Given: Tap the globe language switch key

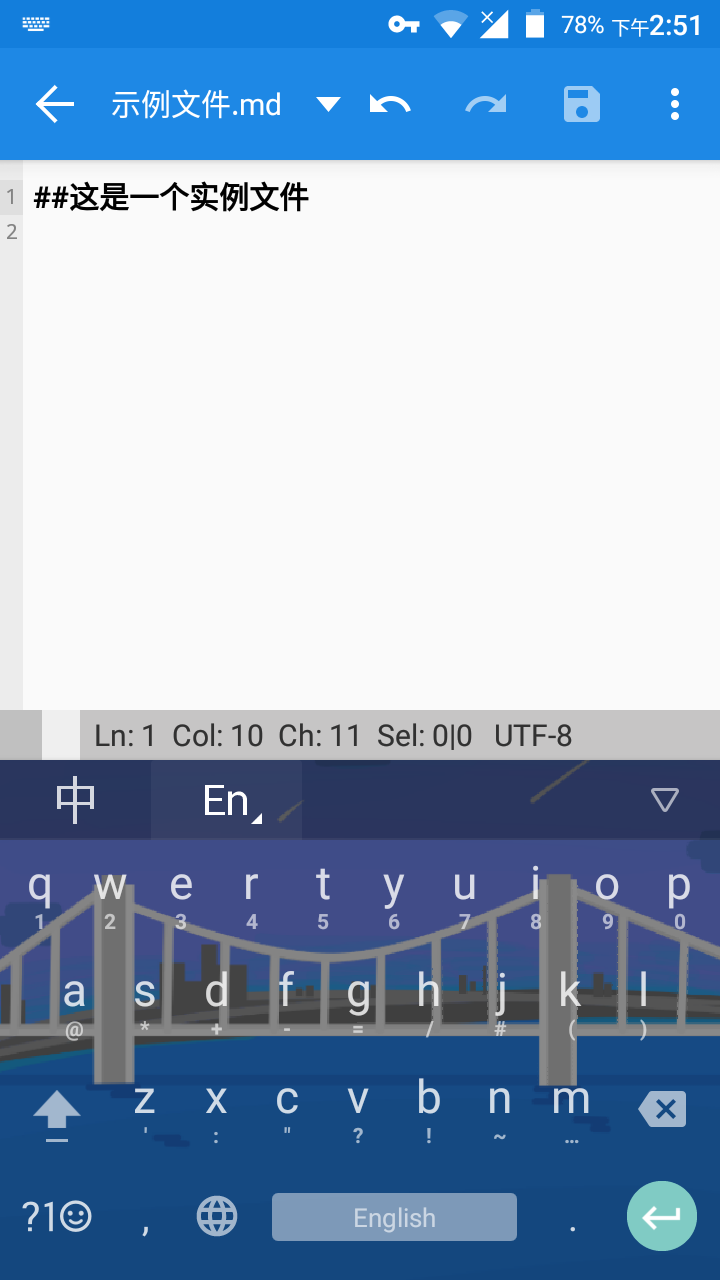Looking at the screenshot, I should tap(217, 1217).
